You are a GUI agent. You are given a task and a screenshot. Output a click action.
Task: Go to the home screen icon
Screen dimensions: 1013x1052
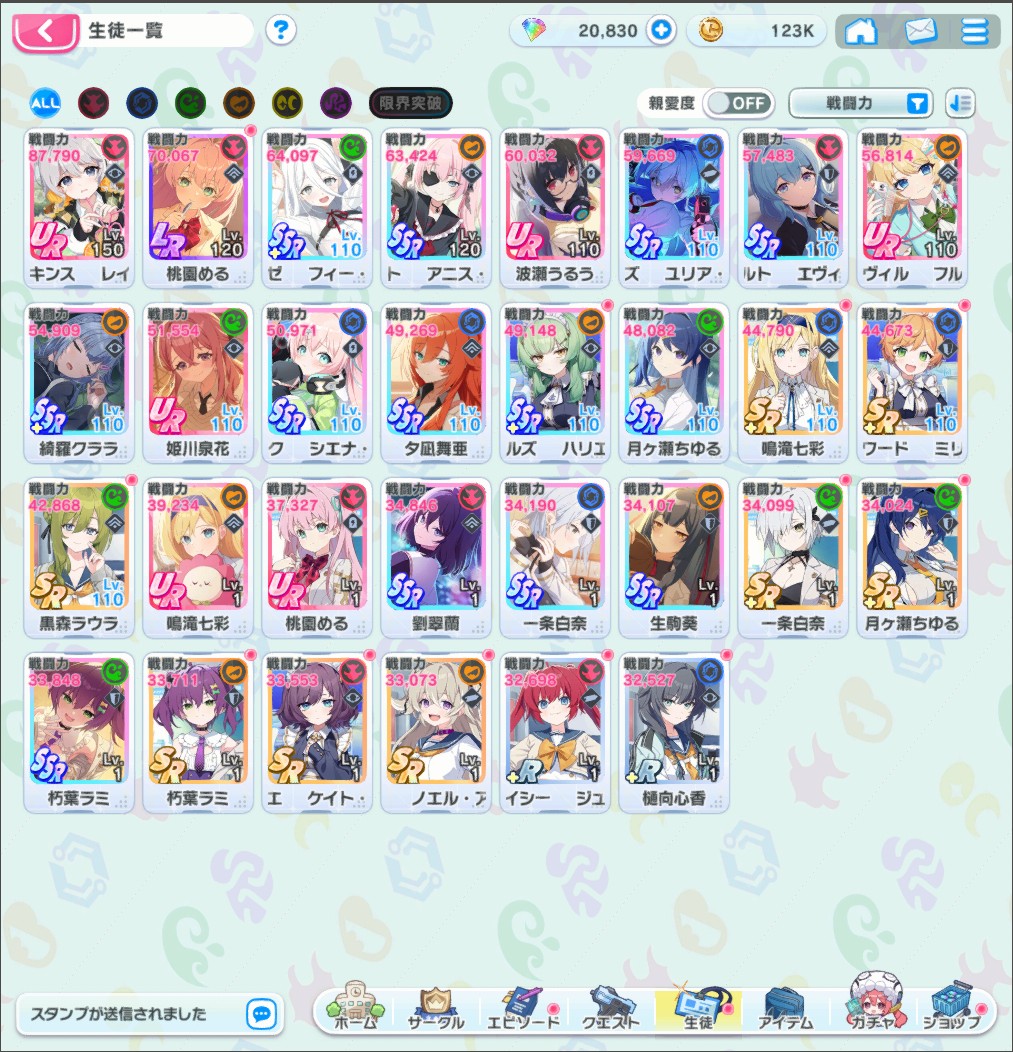click(861, 31)
